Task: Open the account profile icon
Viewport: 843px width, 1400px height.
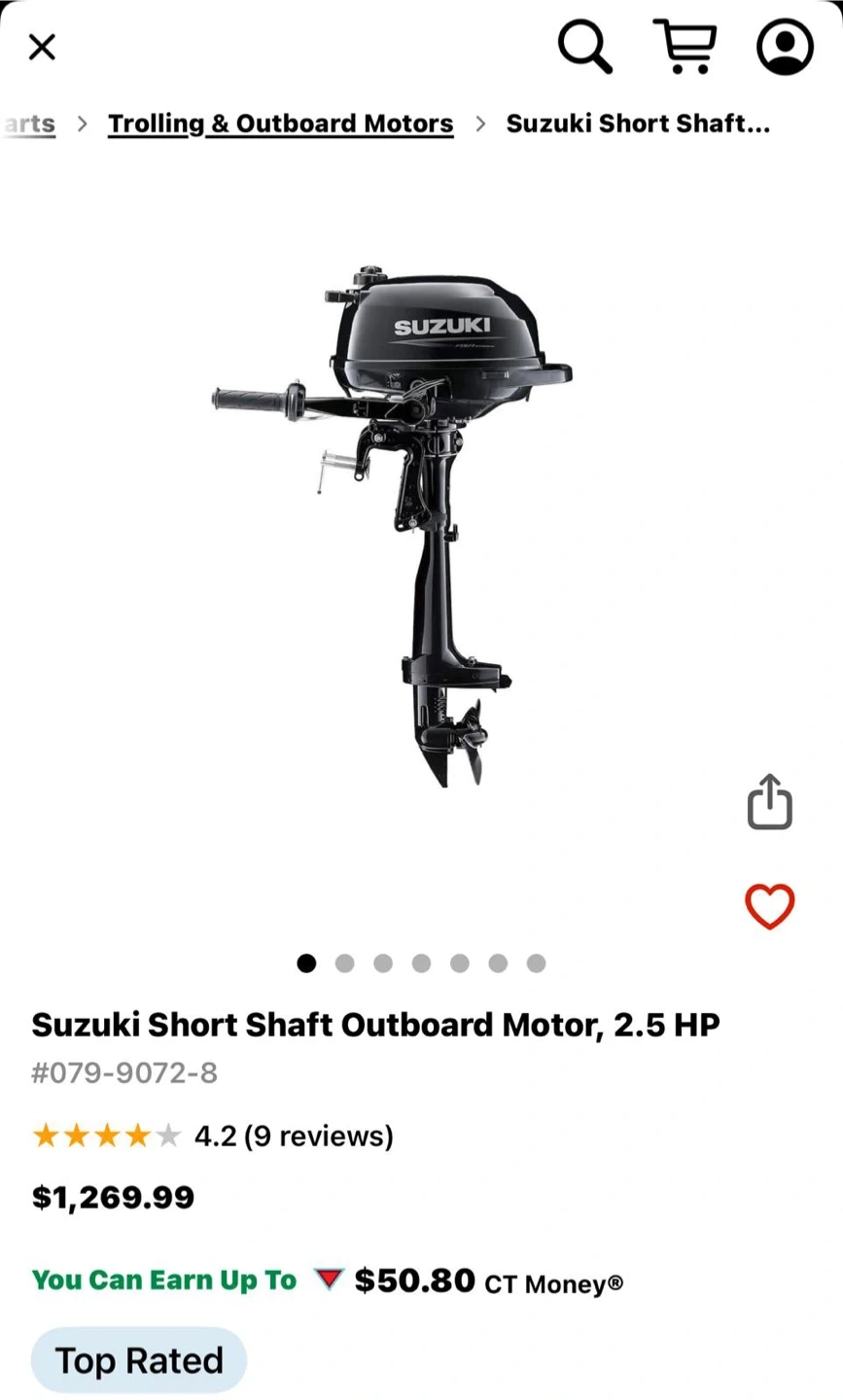Action: [785, 46]
